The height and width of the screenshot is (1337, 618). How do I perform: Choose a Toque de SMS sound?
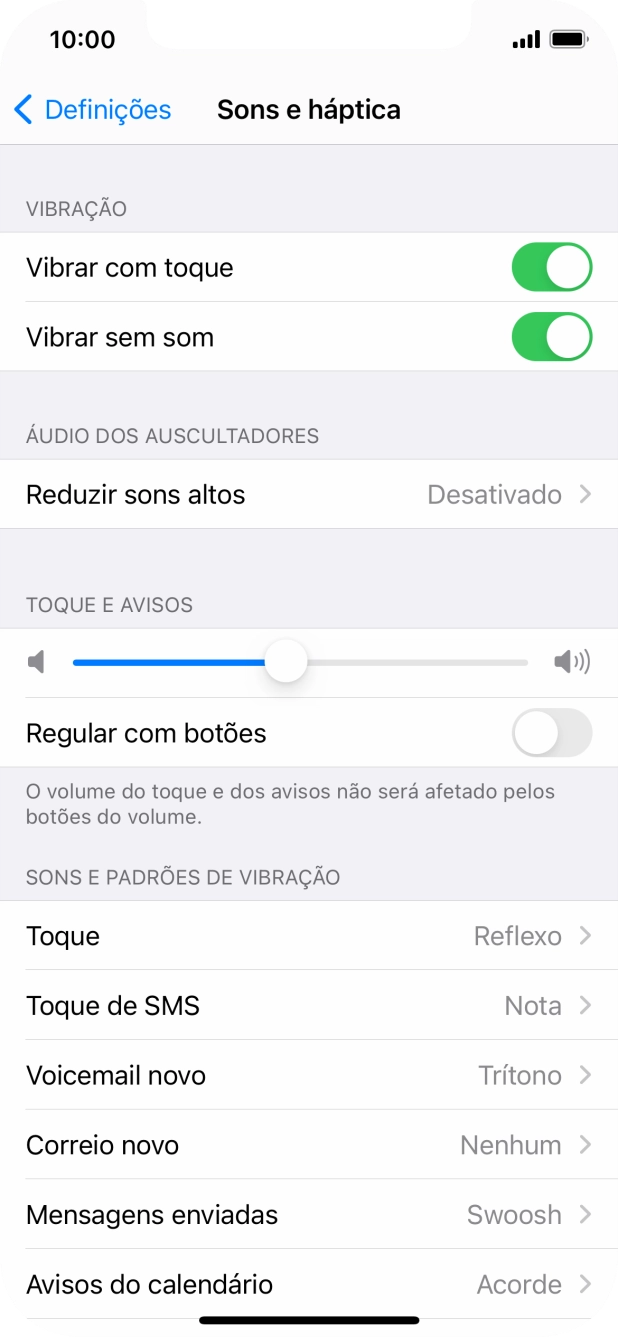click(x=309, y=1006)
